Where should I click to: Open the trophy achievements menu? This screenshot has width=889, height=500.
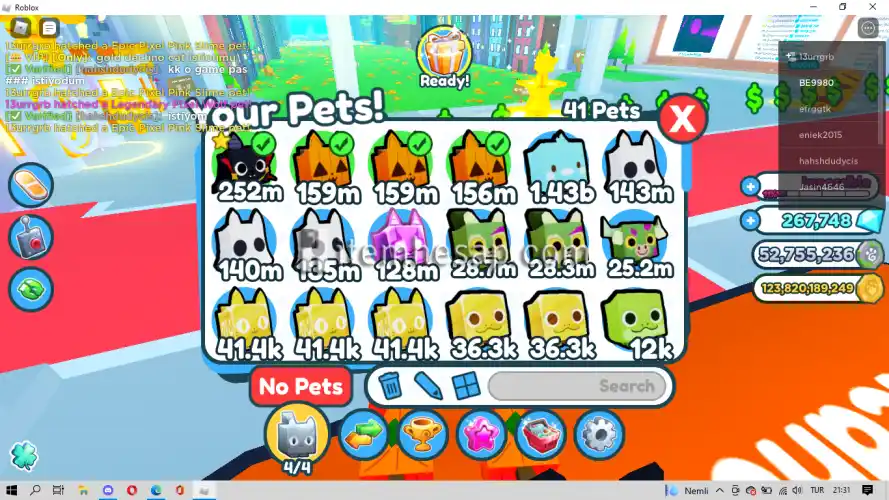422,434
